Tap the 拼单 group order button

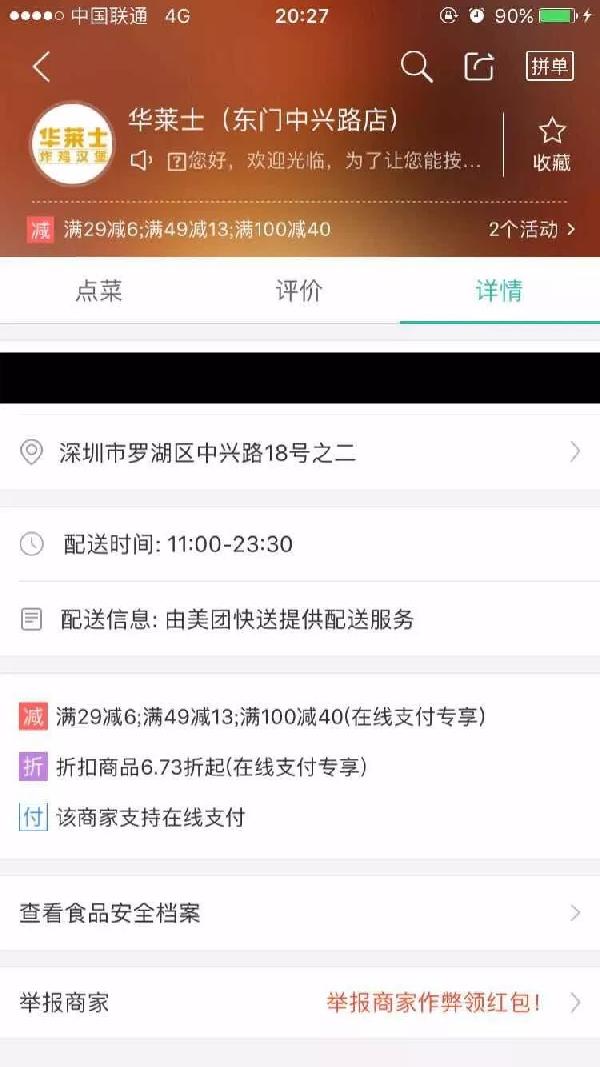[x=549, y=67]
